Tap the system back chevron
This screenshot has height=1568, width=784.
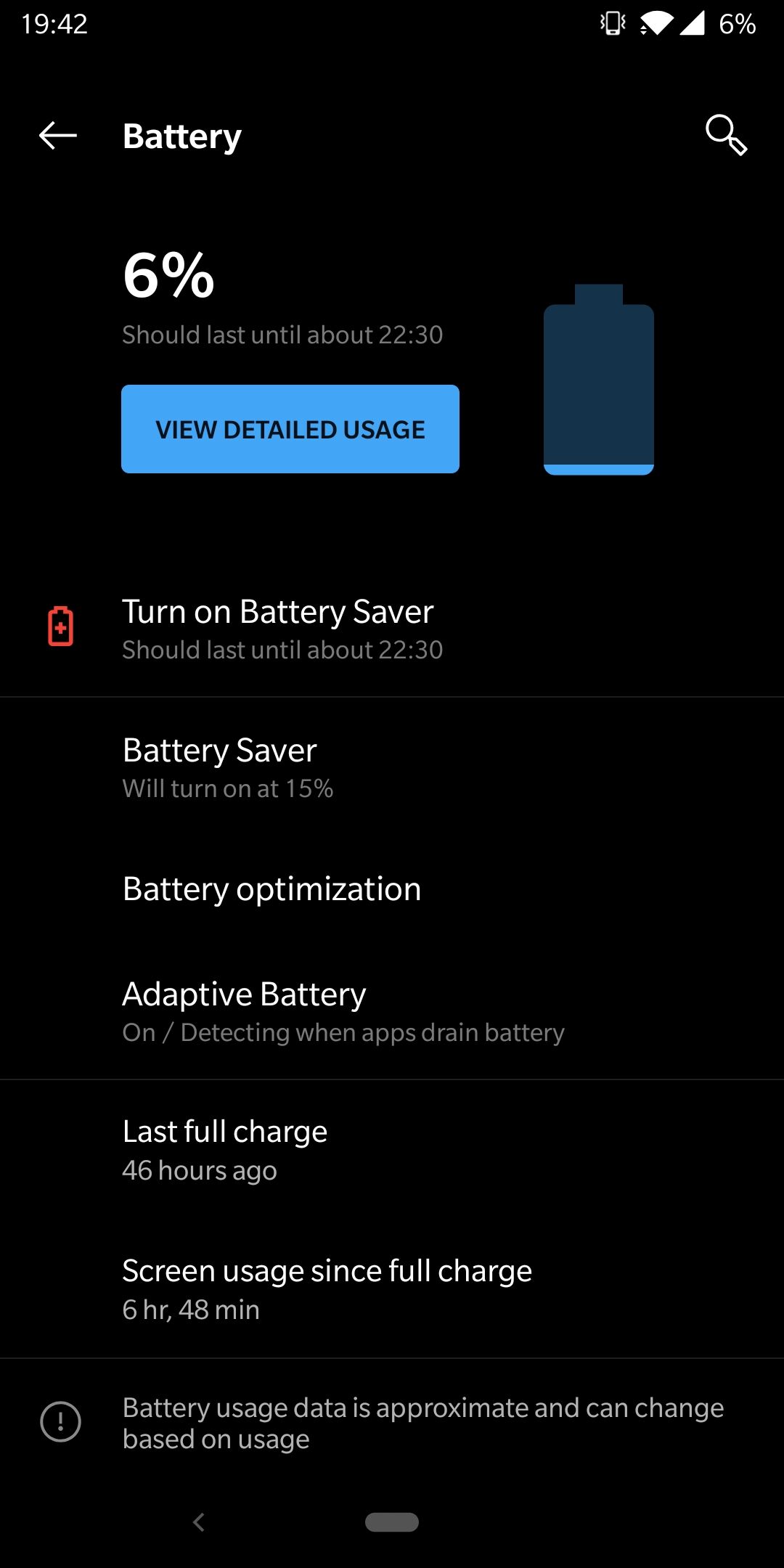coord(199,1522)
